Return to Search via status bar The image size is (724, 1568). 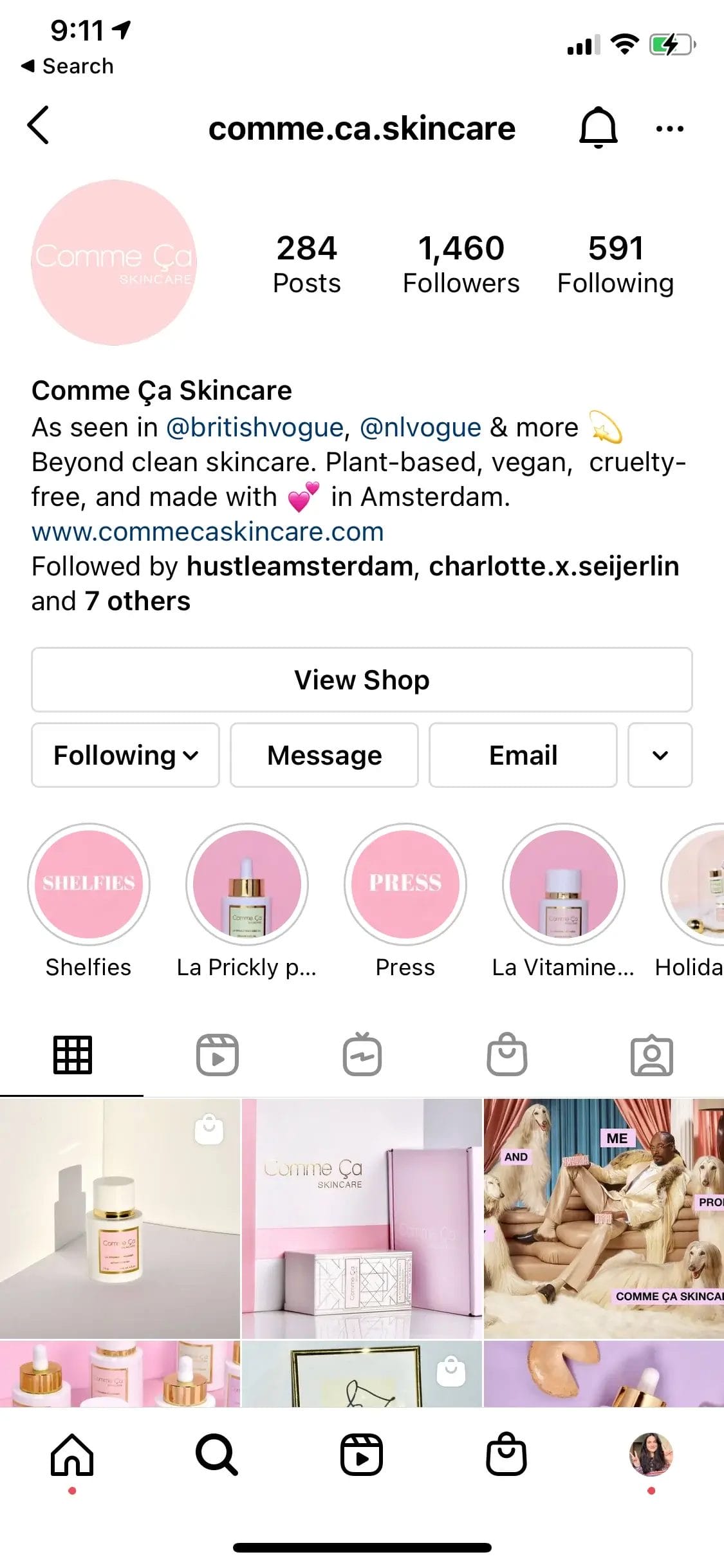coord(68,66)
